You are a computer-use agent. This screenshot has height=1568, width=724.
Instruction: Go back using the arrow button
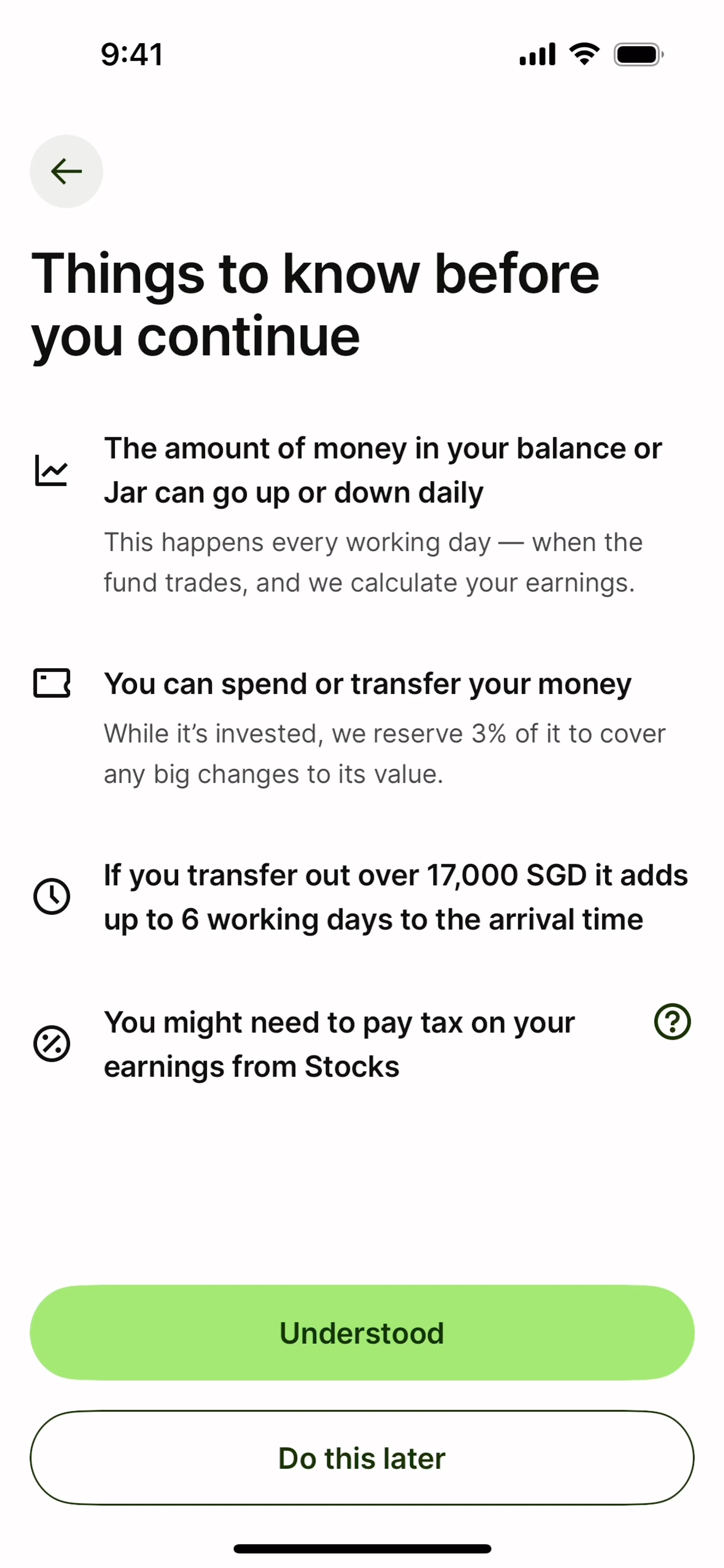coord(66,171)
